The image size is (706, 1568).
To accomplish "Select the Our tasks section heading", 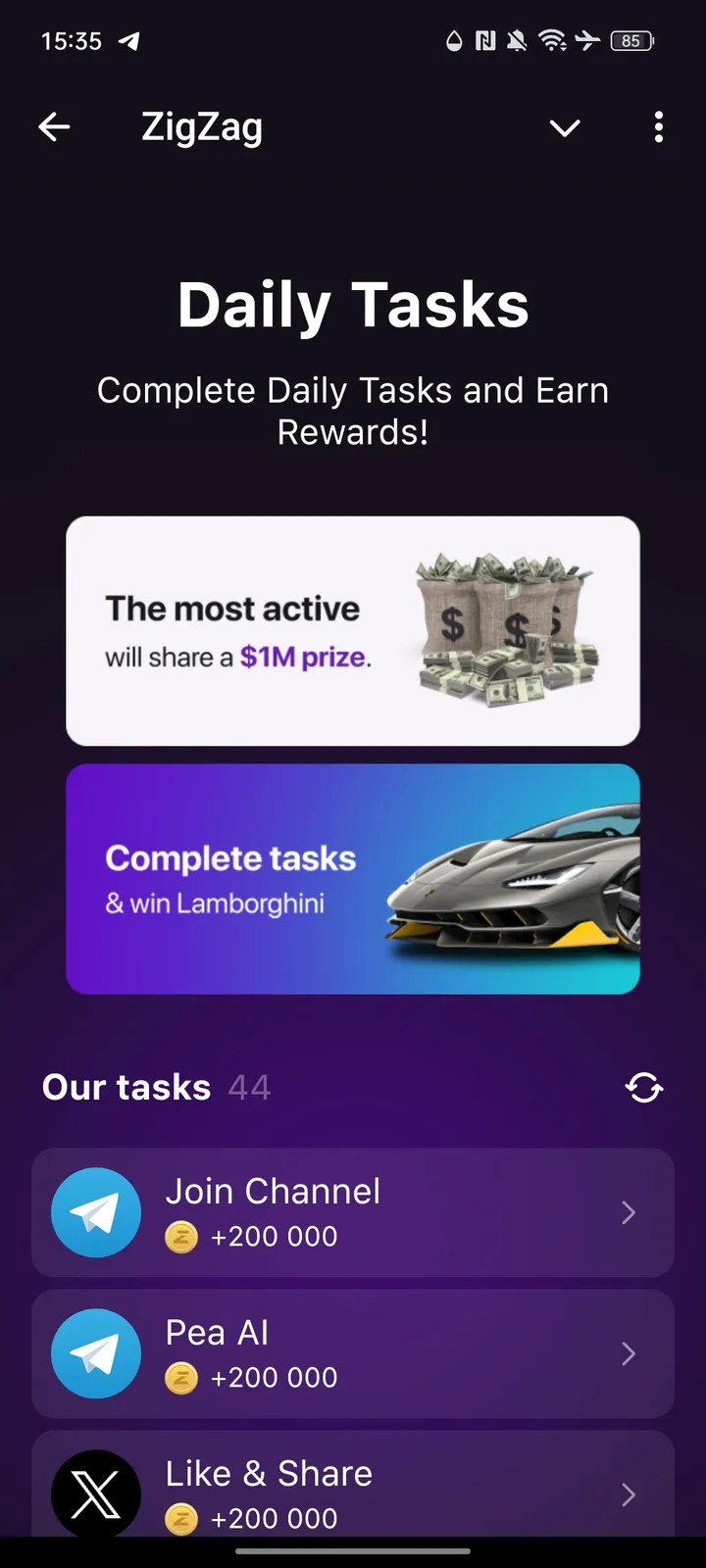I will coord(125,1087).
